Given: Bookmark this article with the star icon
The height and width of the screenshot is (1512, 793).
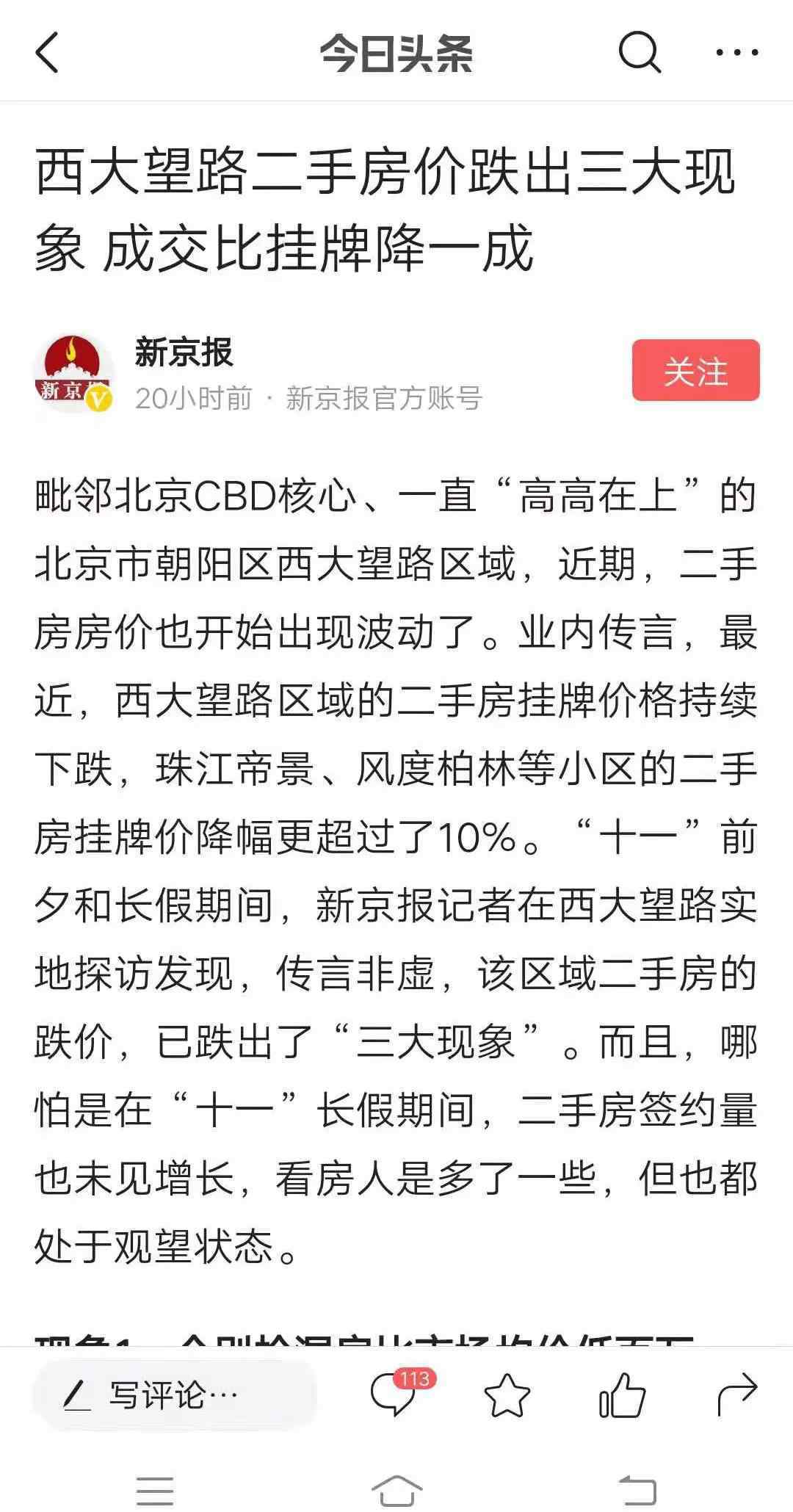Looking at the screenshot, I should (507, 1395).
